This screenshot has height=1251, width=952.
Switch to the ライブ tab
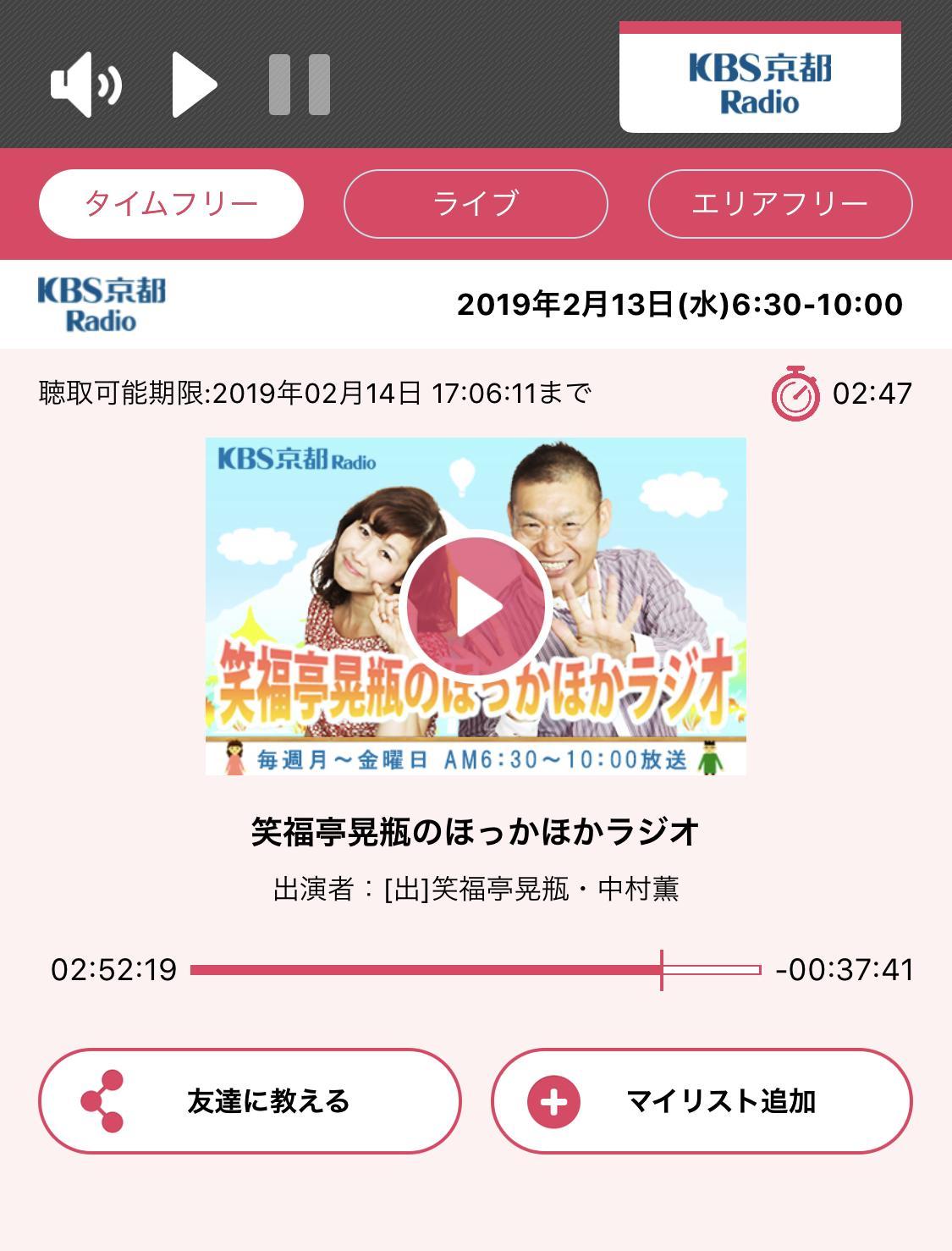[475, 204]
